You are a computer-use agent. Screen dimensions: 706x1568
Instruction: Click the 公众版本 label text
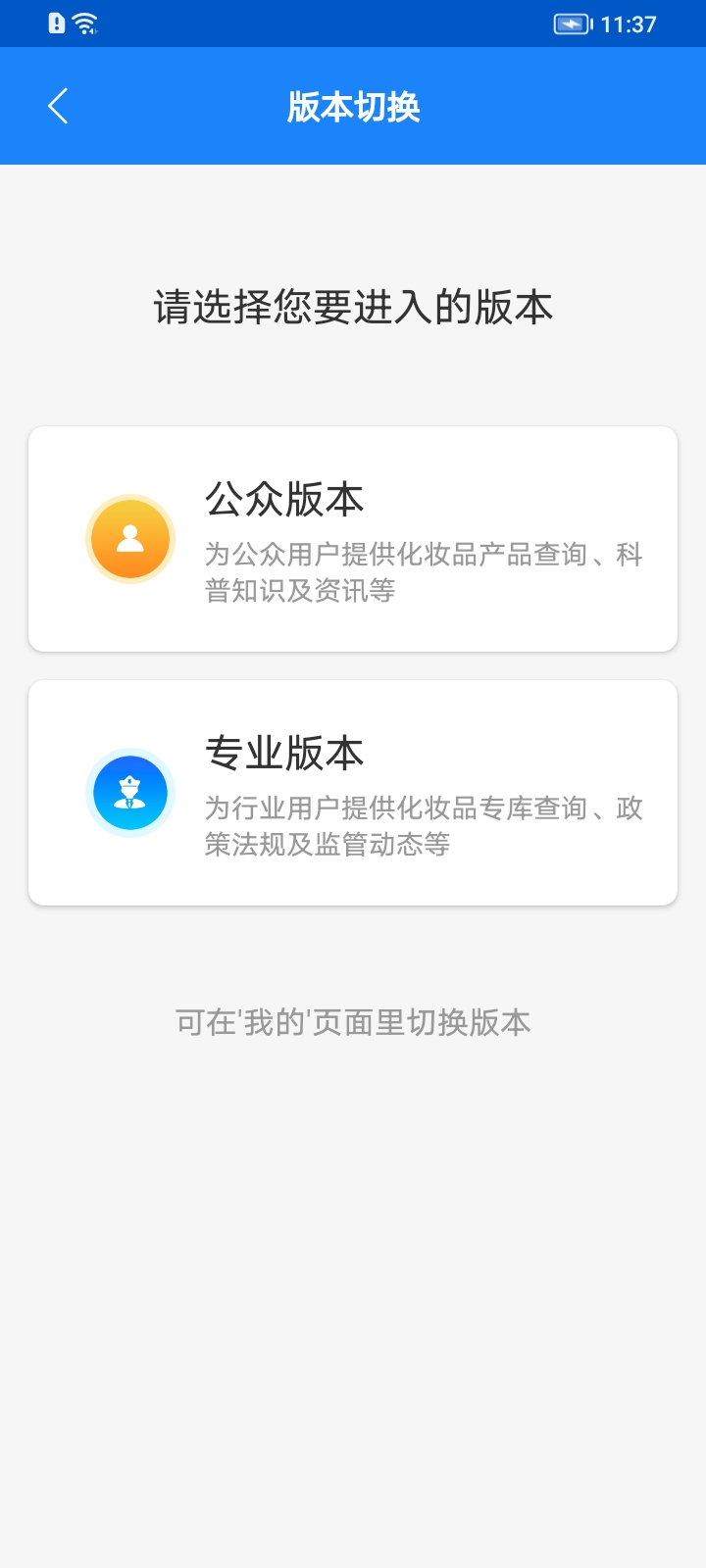click(x=282, y=500)
